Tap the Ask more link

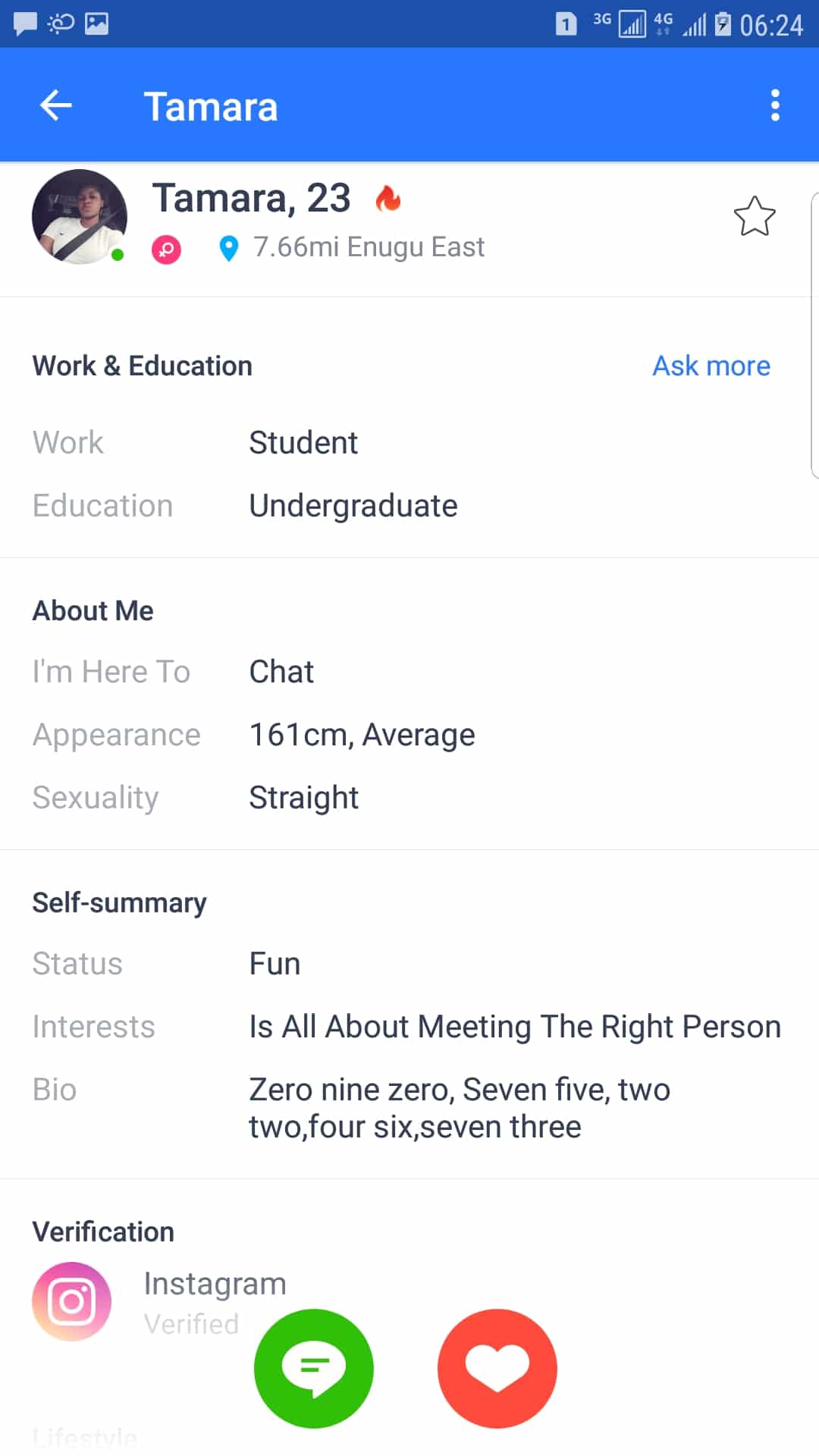711,366
